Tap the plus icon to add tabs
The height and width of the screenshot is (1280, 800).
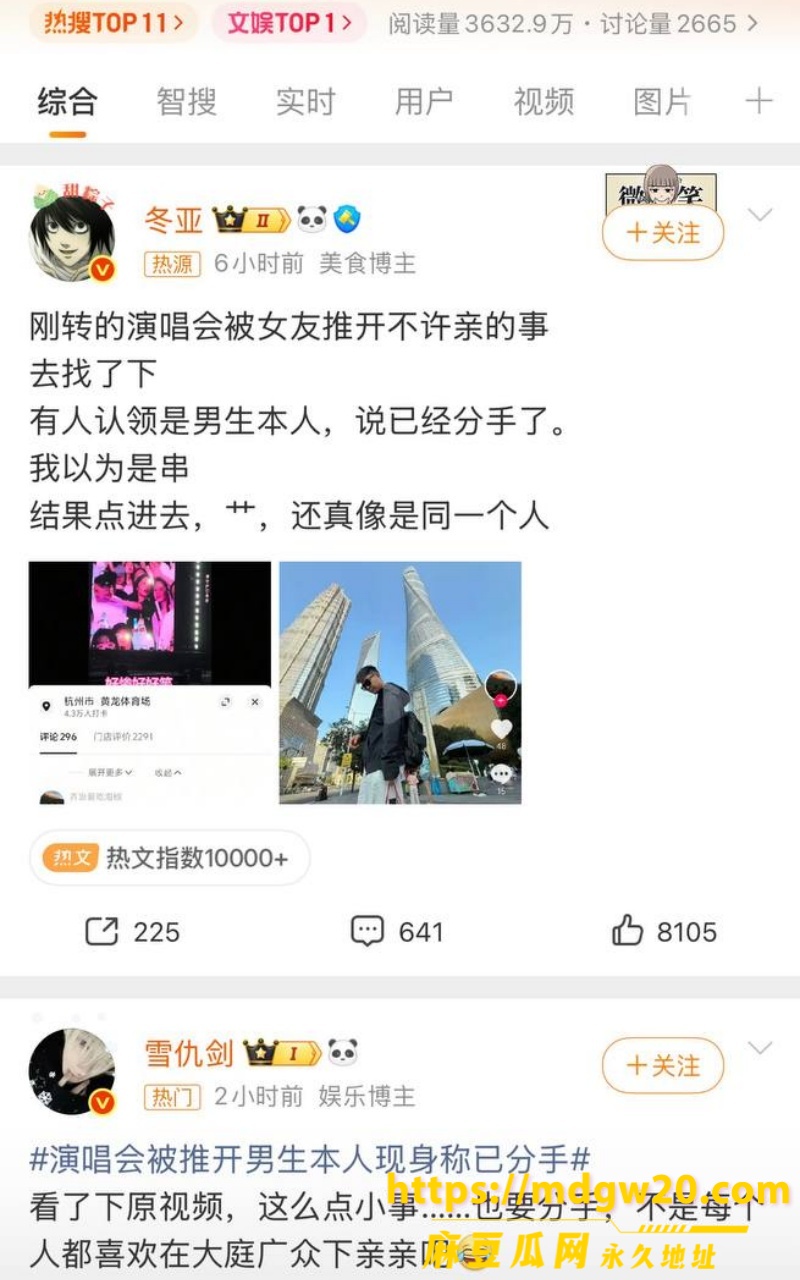[759, 100]
